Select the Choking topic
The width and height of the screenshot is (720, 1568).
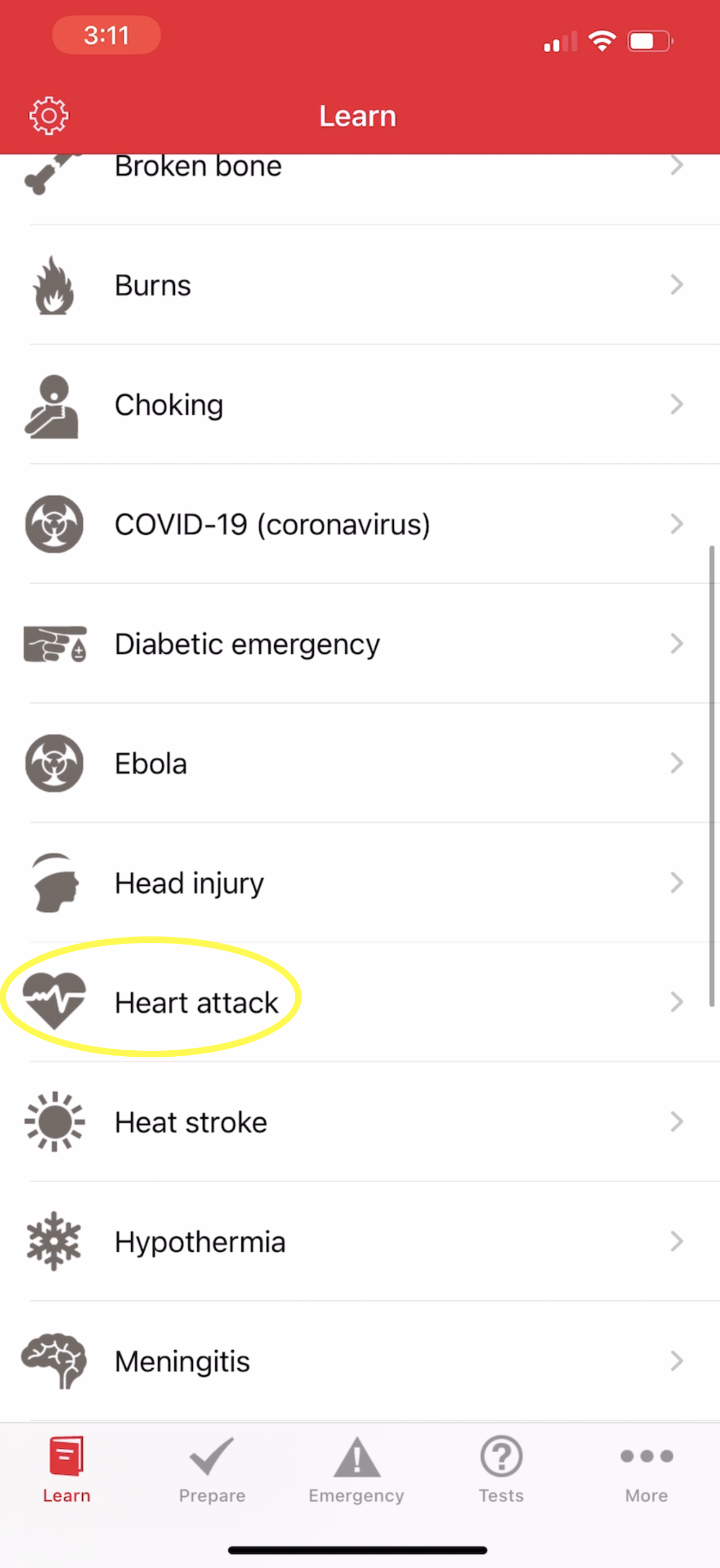tap(359, 405)
